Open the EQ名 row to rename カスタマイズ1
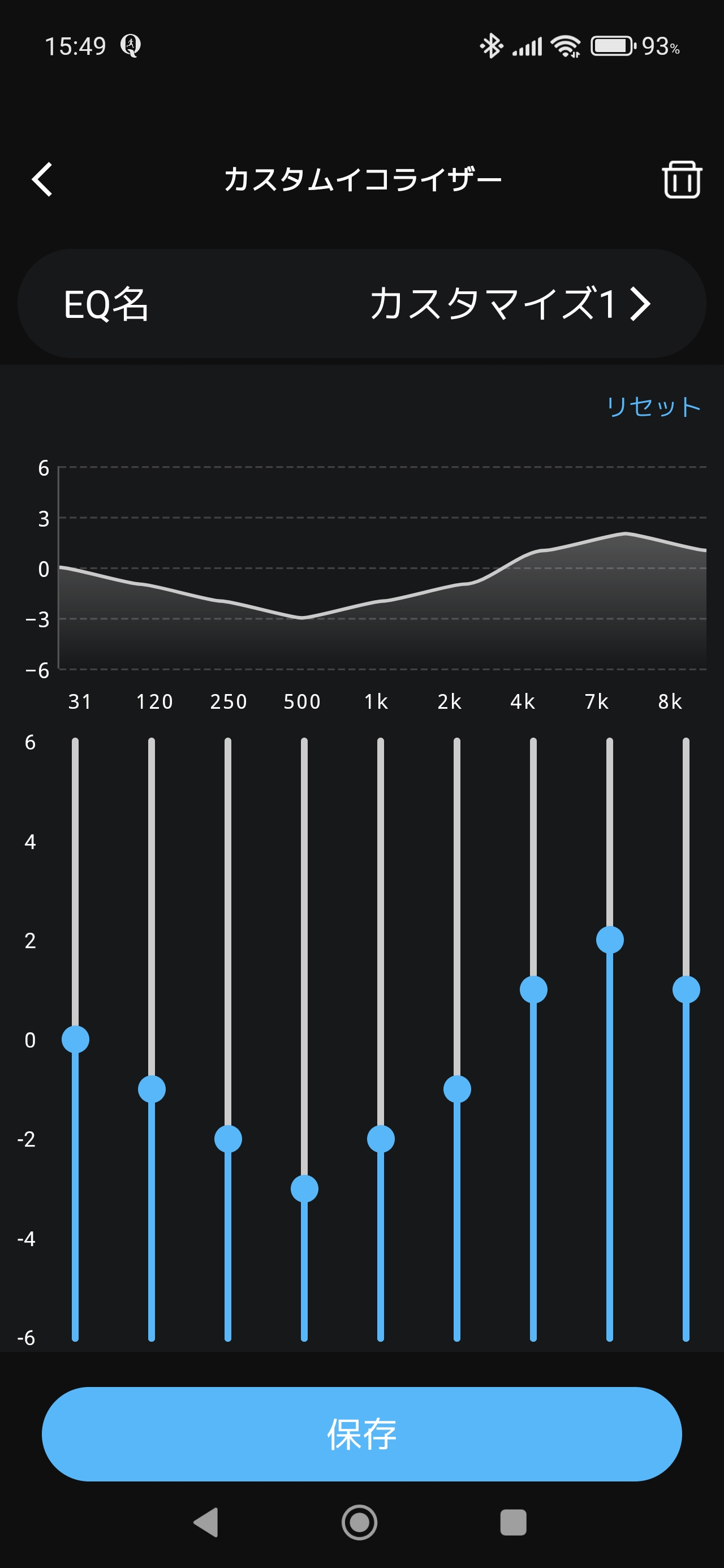 (361, 303)
